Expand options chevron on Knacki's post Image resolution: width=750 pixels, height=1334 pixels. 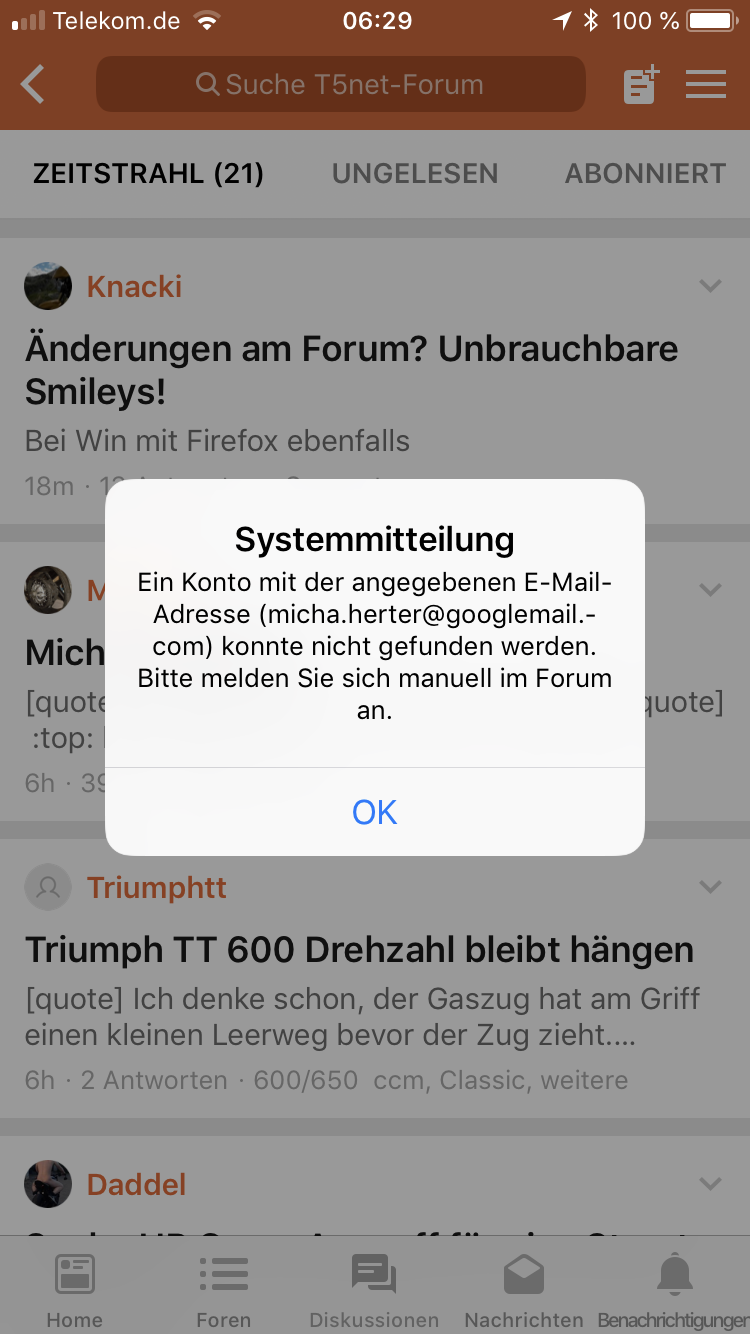[710, 286]
